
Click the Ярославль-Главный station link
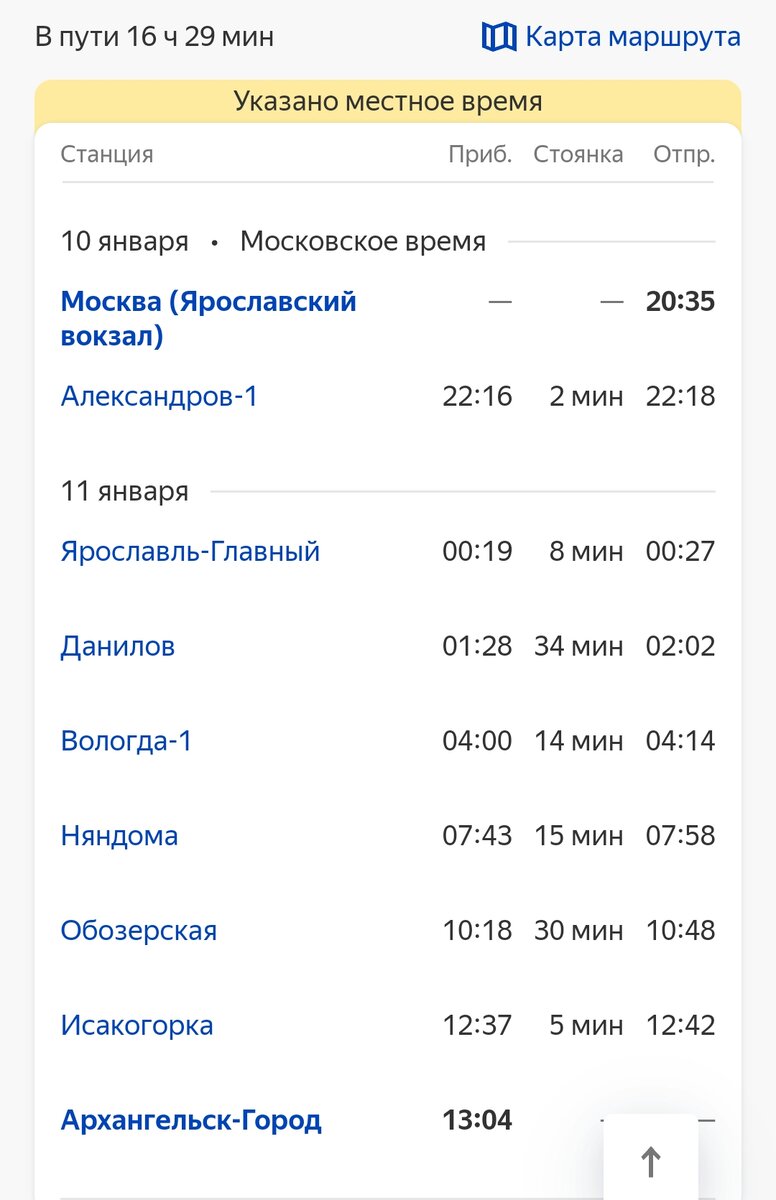[x=190, y=551]
